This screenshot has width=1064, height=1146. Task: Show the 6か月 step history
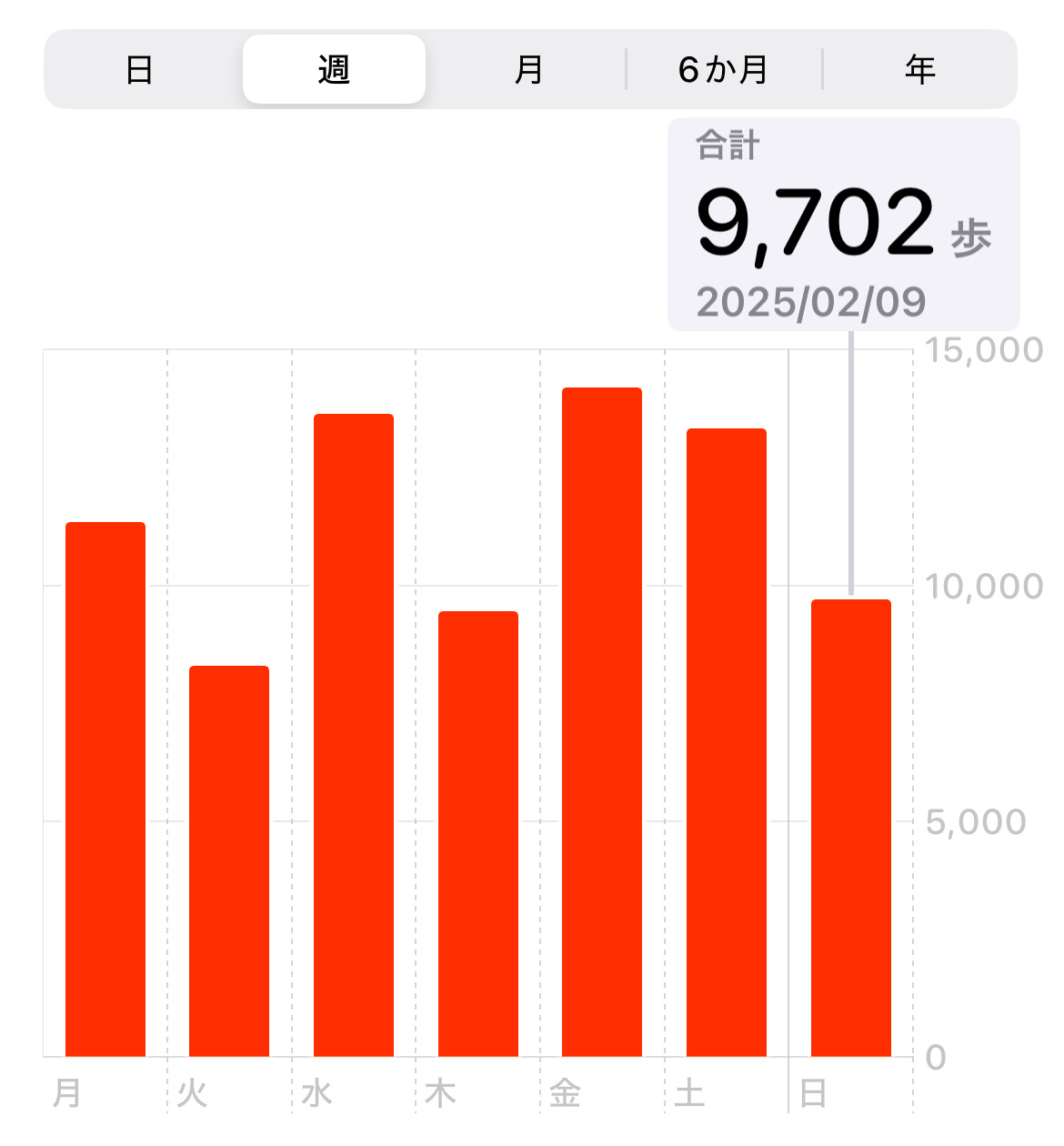[x=724, y=70]
